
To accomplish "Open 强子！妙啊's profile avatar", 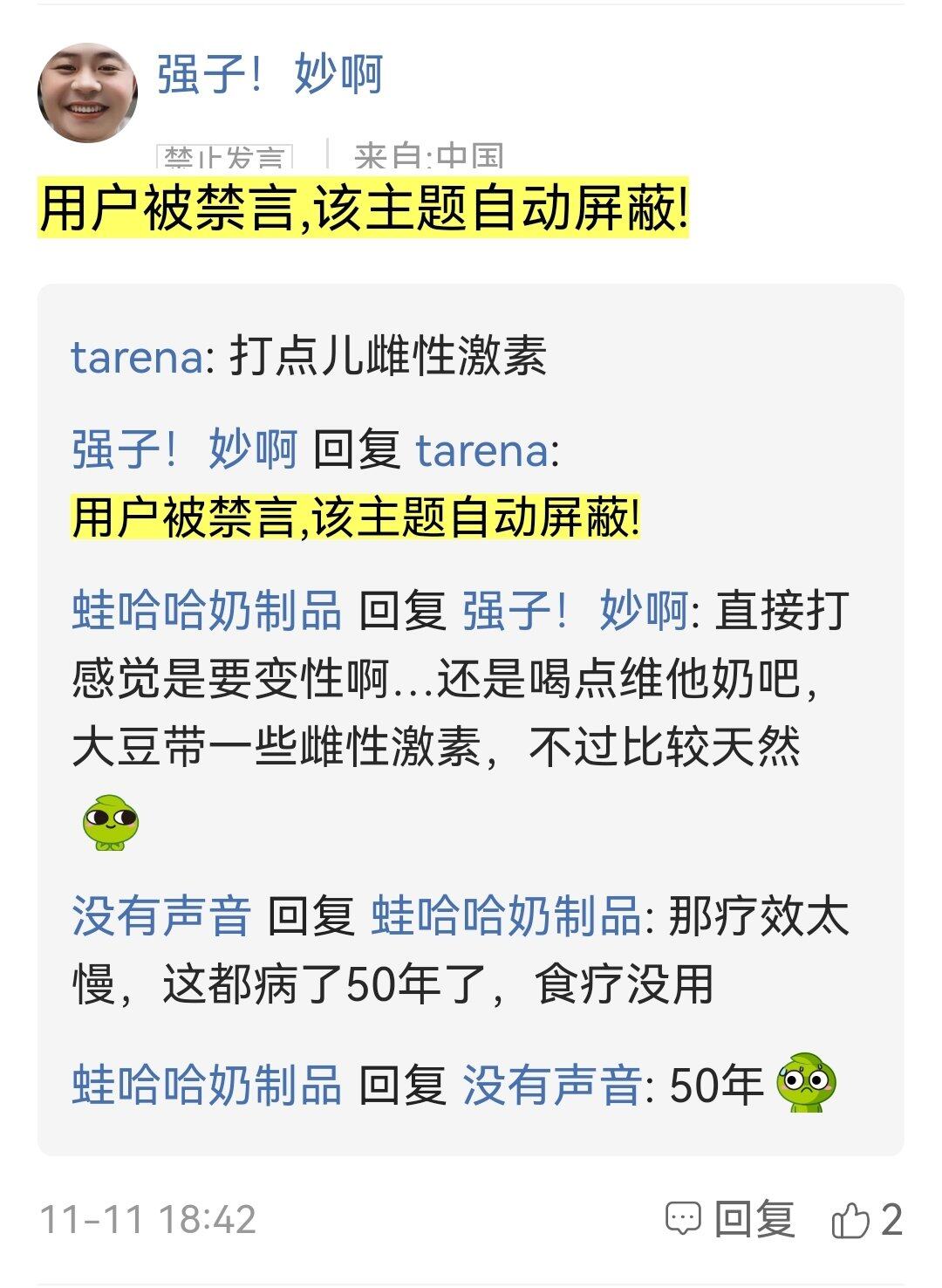I will [x=87, y=92].
